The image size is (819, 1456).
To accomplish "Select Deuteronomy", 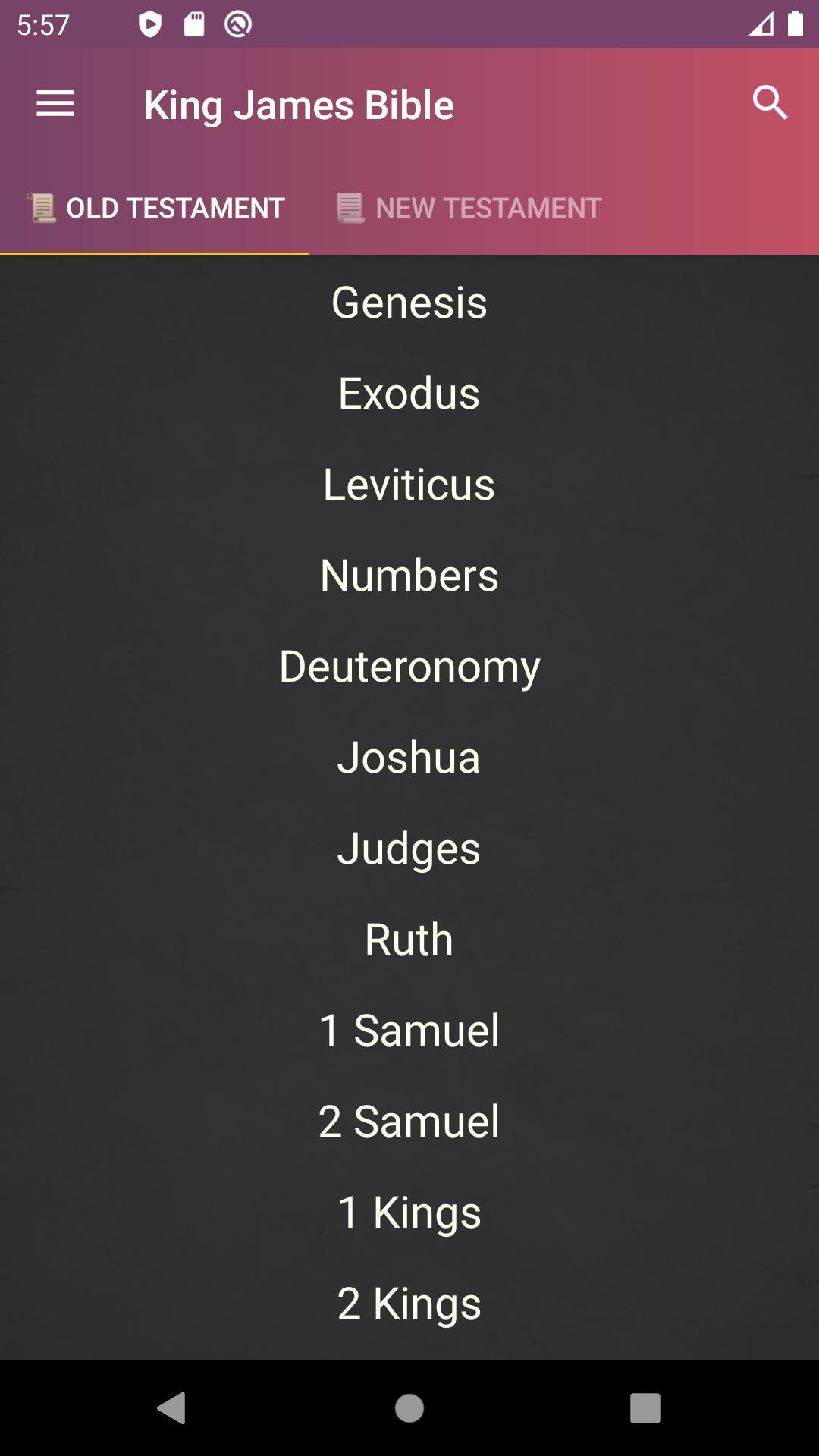I will coord(409,667).
